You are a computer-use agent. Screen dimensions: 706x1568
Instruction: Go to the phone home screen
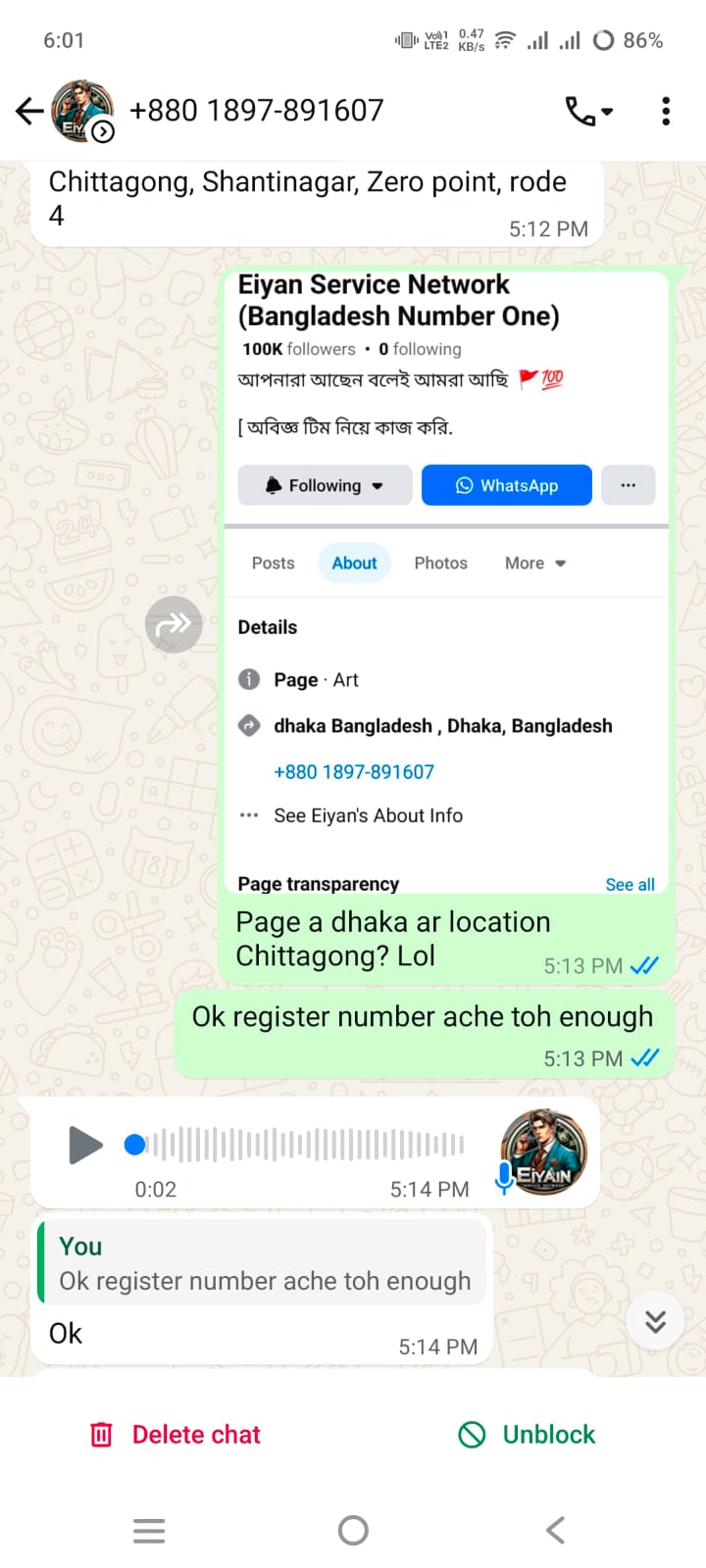(353, 1530)
